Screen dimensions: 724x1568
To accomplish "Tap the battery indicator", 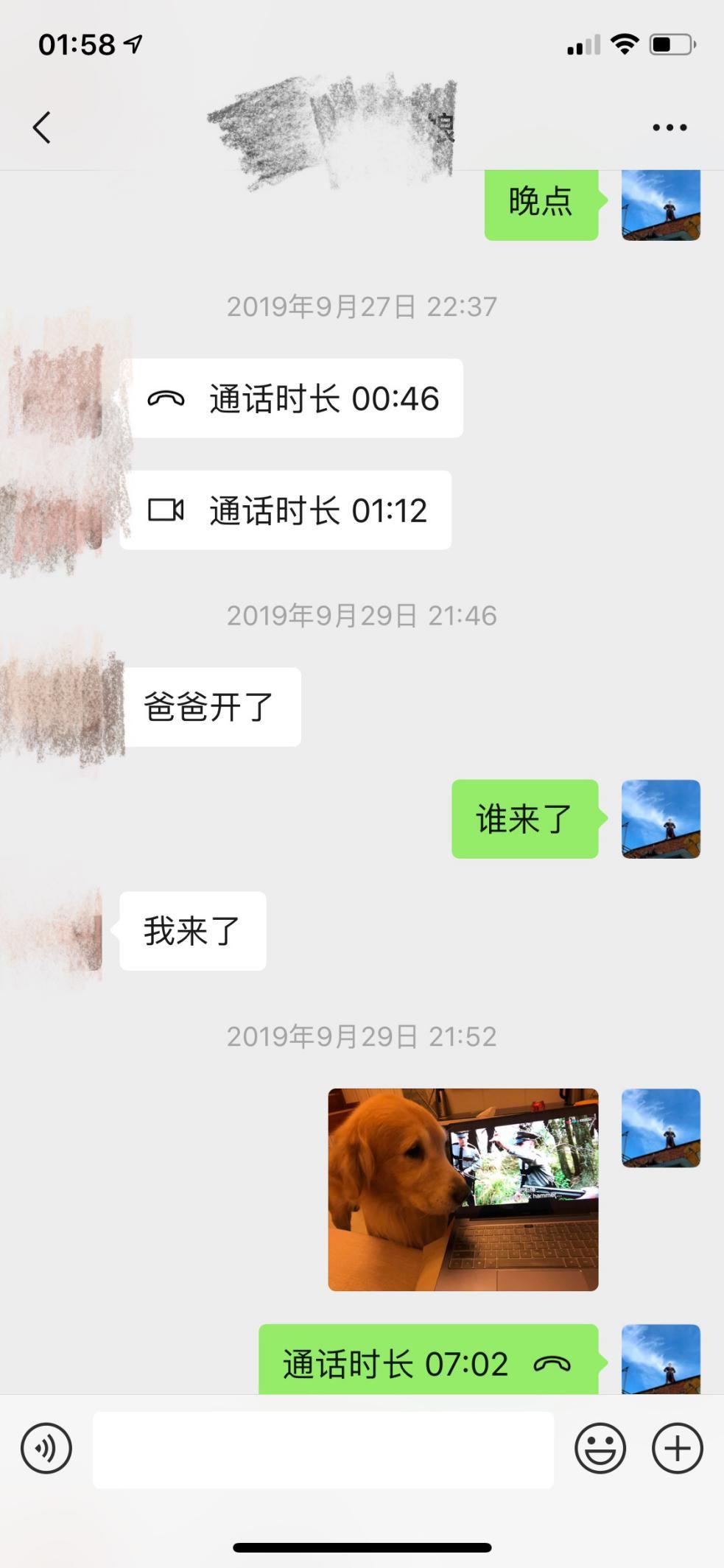I will pyautogui.click(x=672, y=44).
